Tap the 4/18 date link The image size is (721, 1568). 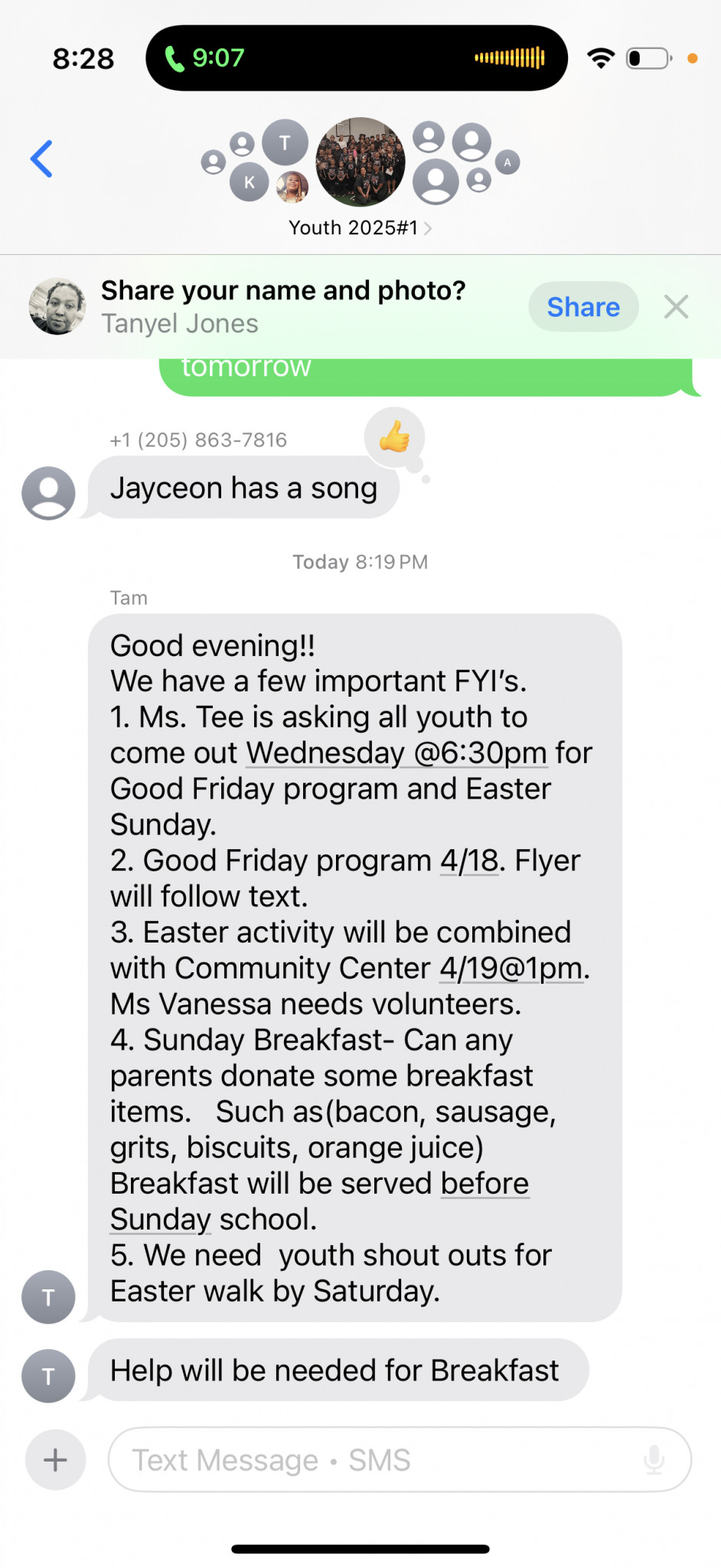469,861
